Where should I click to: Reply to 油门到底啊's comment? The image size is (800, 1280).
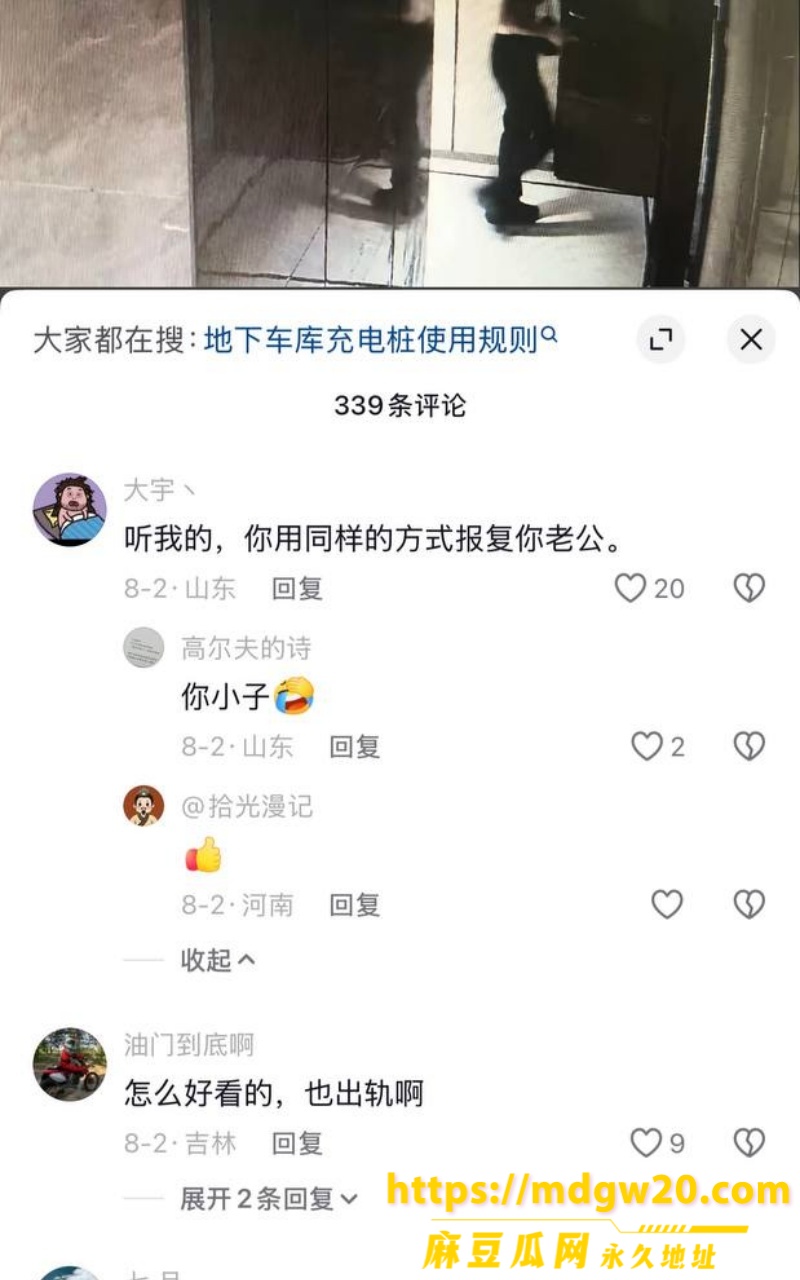(x=297, y=1143)
